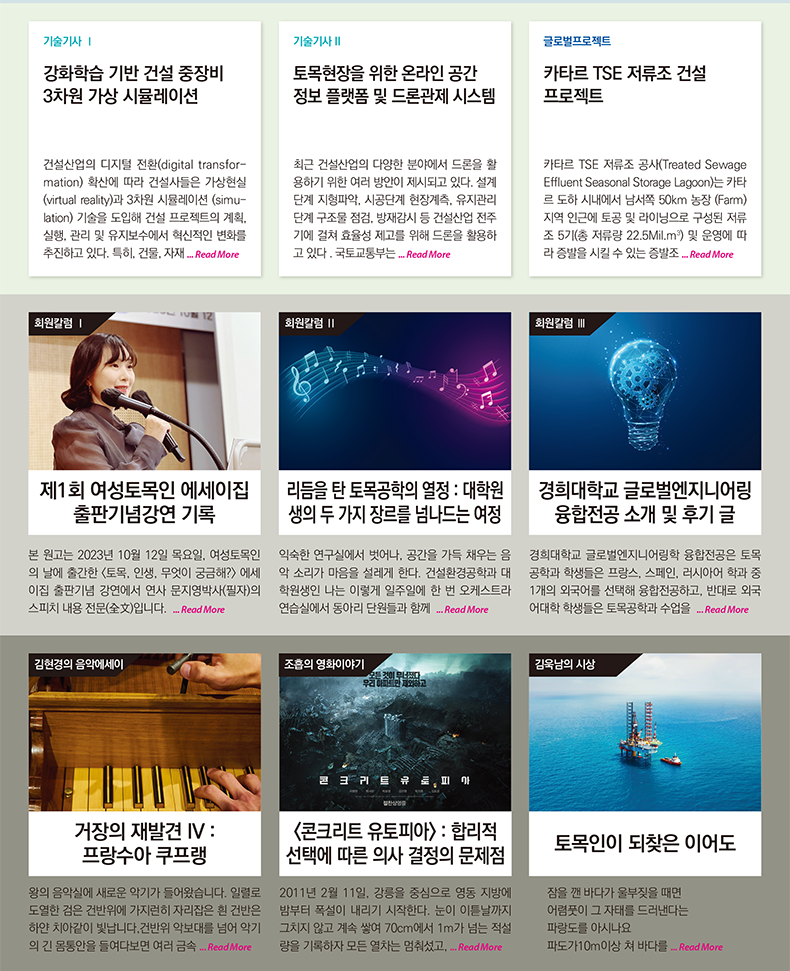Open Read More for 드론관제 시스템 article
The width and height of the screenshot is (790, 971).
click(x=426, y=255)
